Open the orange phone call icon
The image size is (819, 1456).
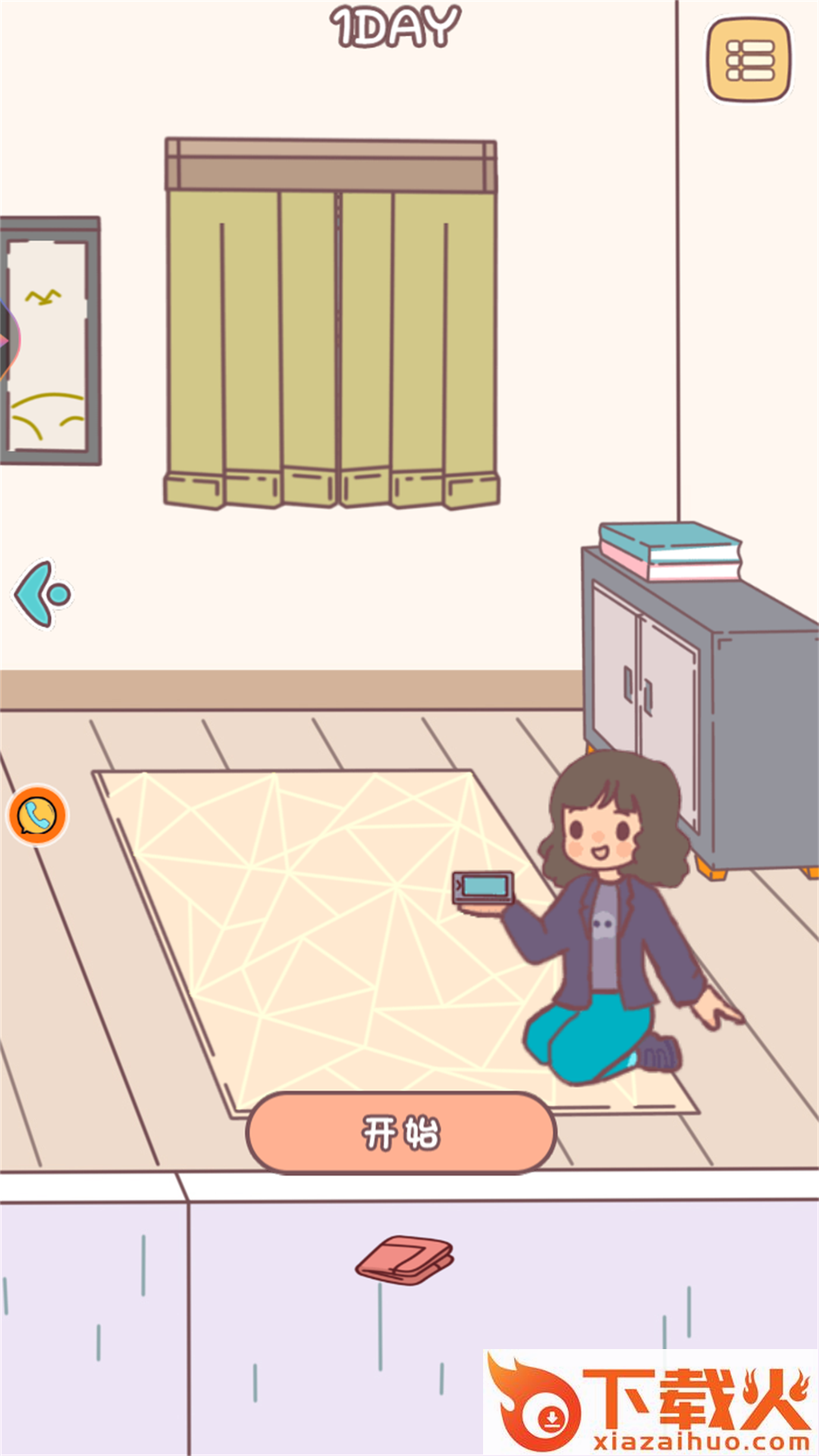pos(37,816)
